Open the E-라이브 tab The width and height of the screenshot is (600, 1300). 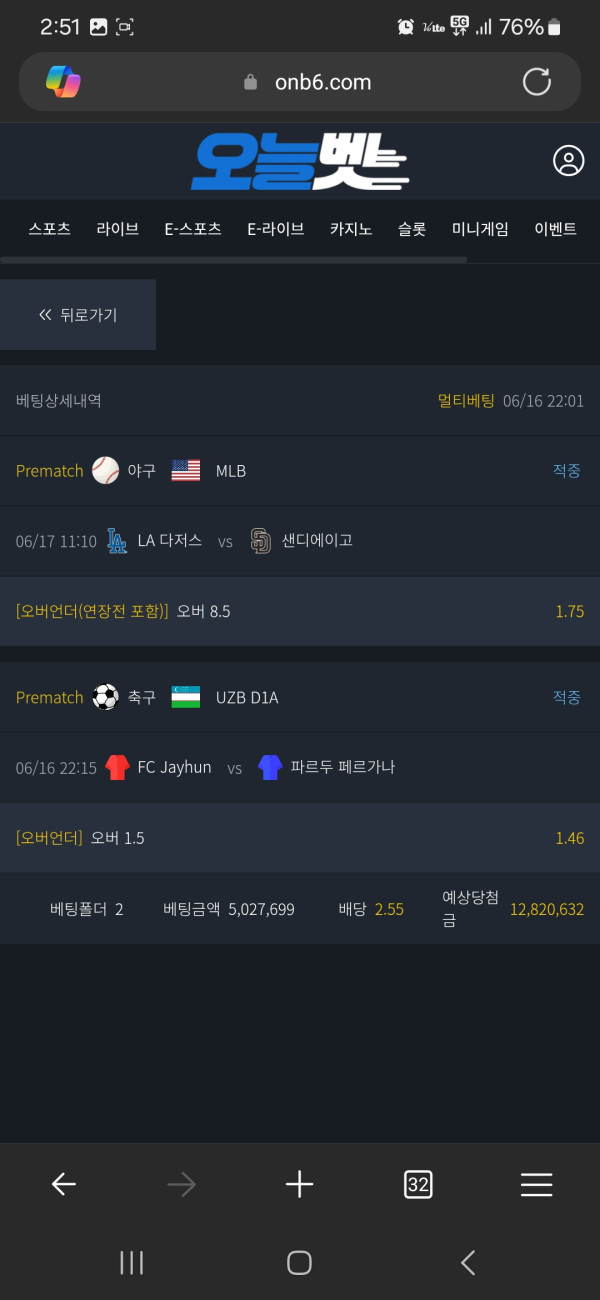point(276,229)
